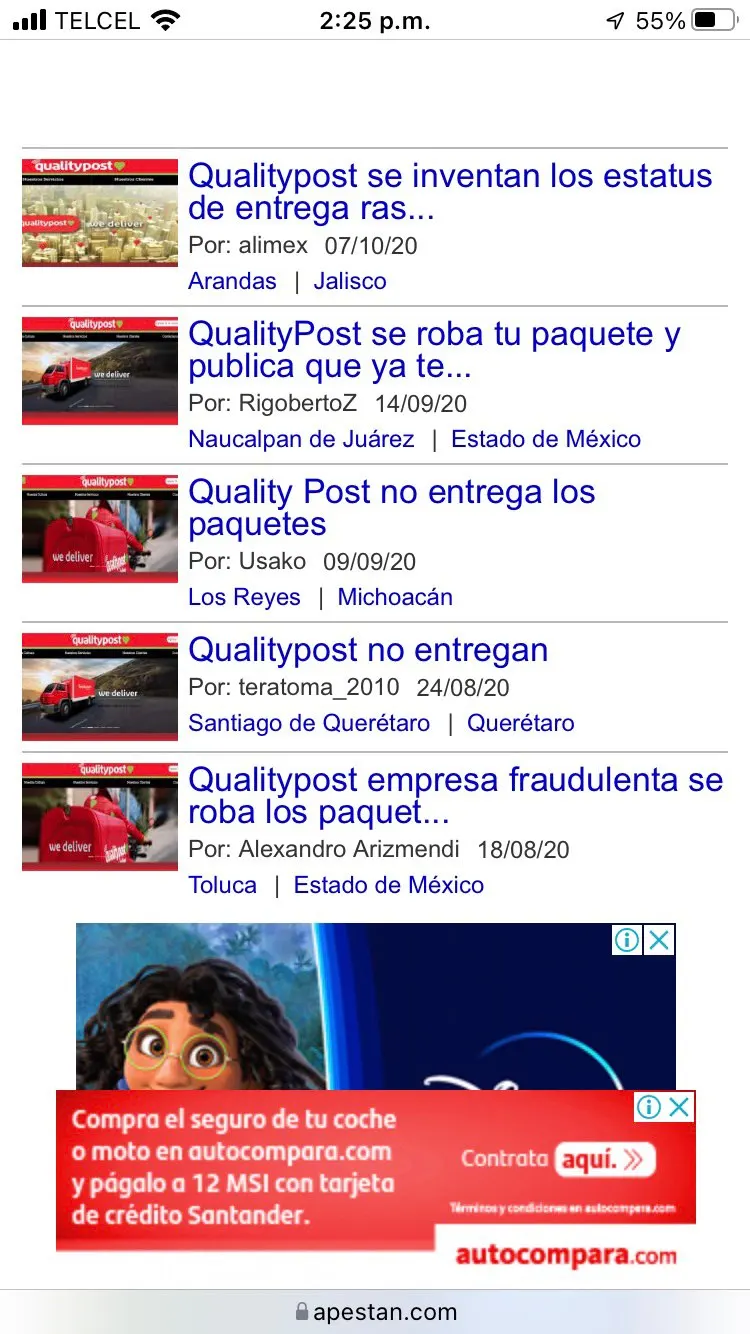
Task: Tap 'Contrata aquí' on autocompara ad
Action: pyautogui.click(x=558, y=1160)
